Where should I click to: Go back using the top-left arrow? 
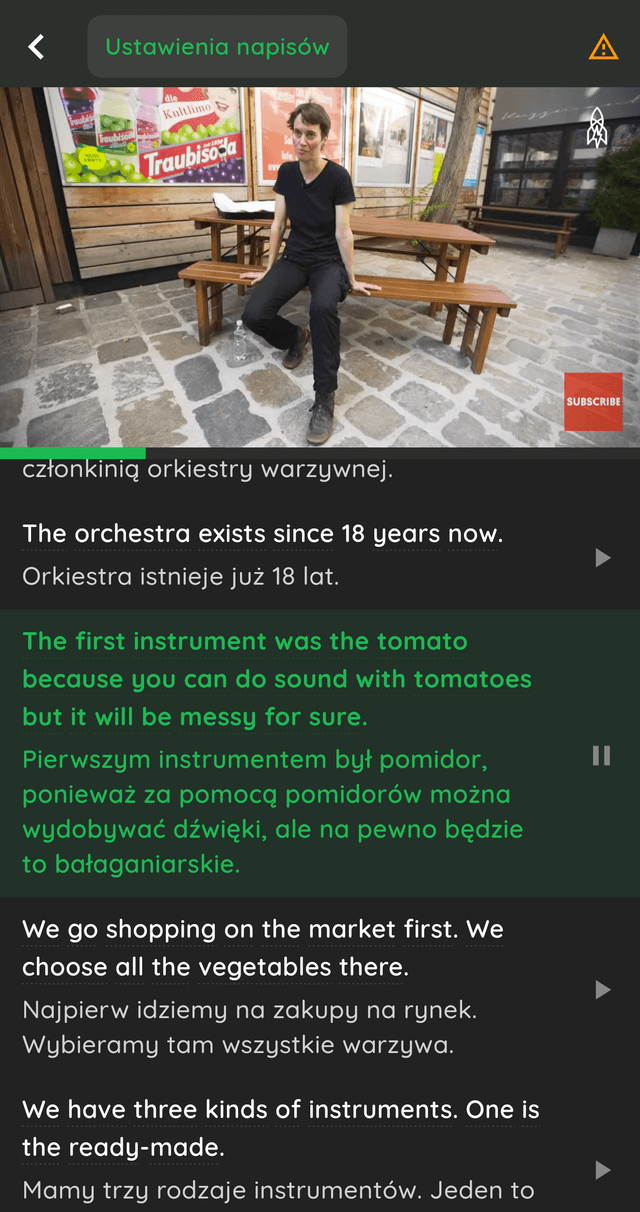36,46
